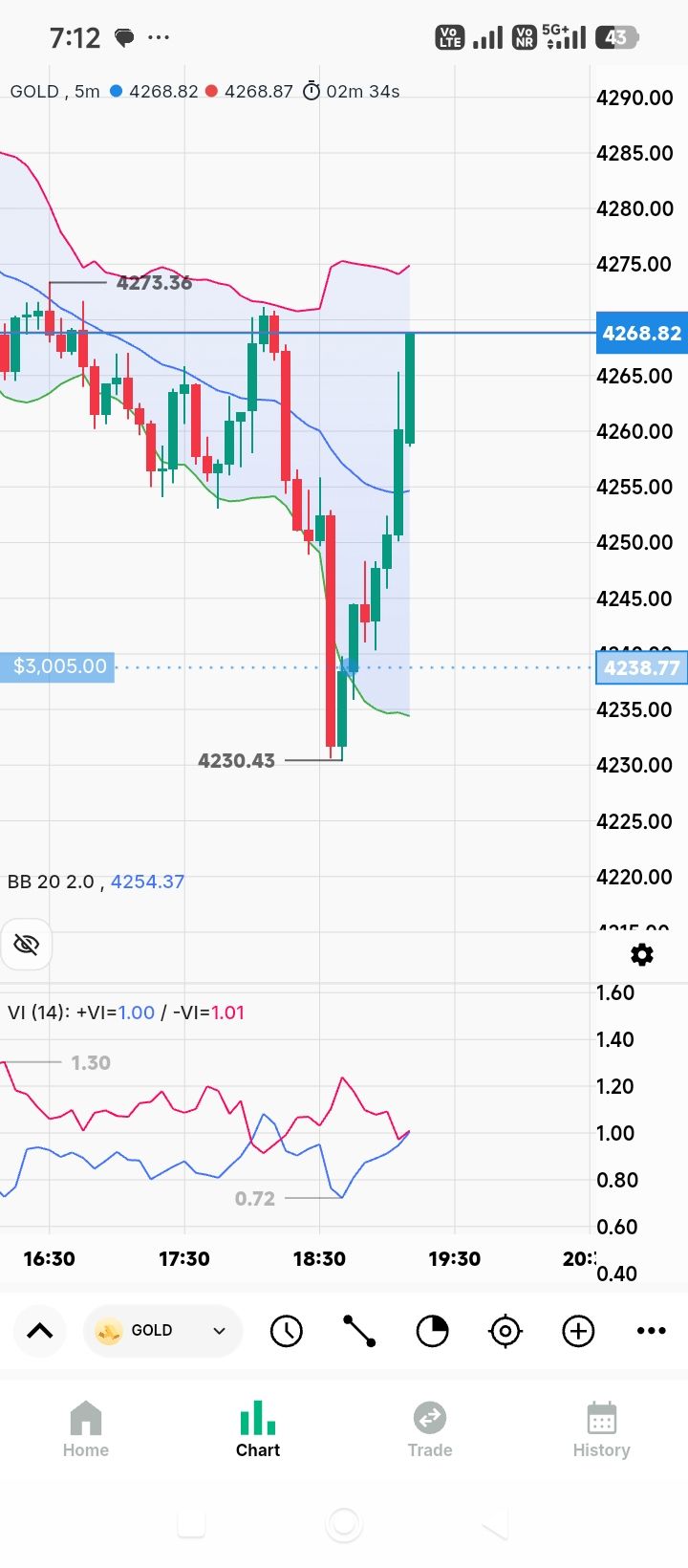688x1568 pixels.
Task: Expand the panel with the up chevron
Action: 40,1331
